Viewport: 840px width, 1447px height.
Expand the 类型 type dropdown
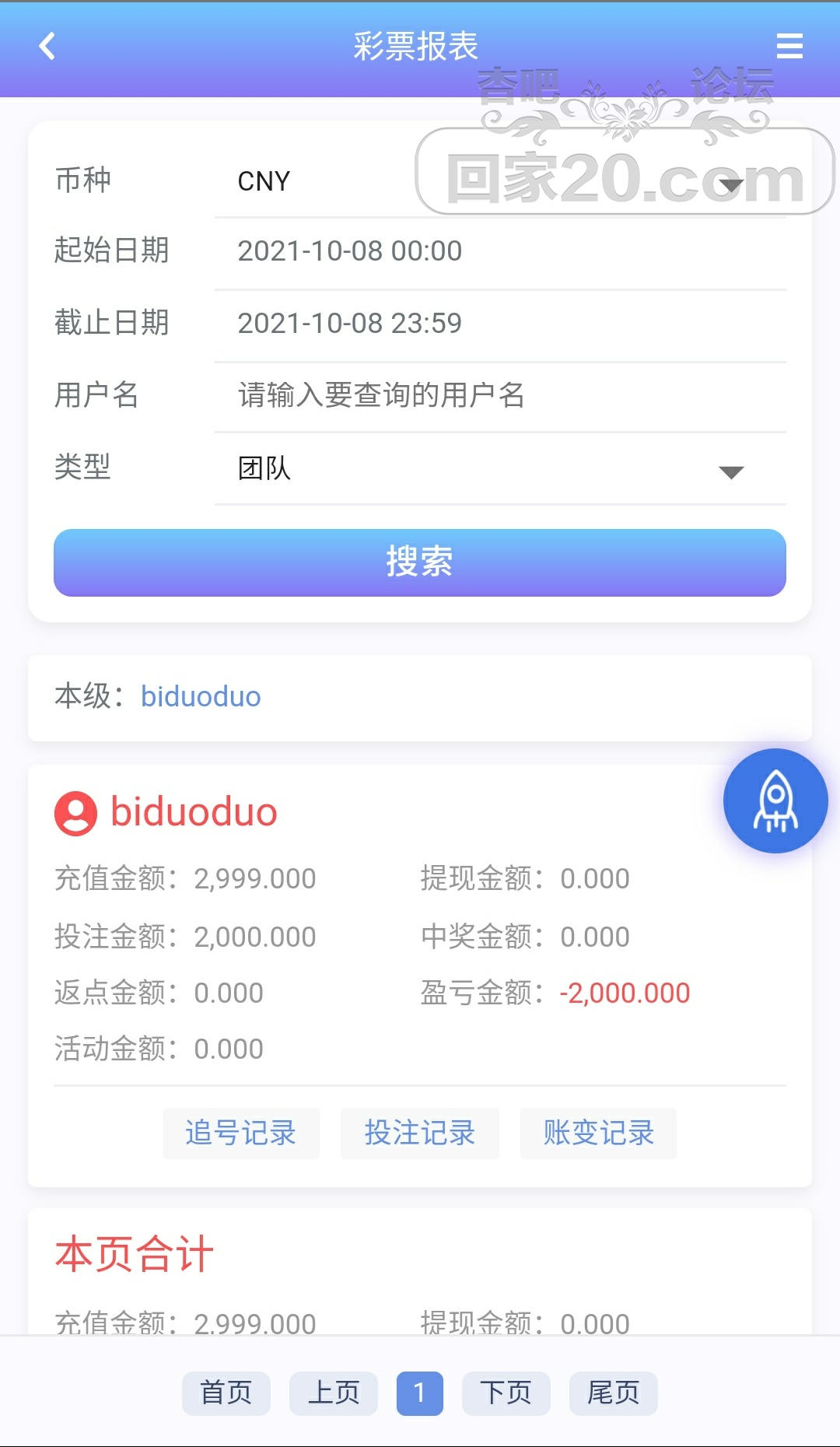[499, 469]
